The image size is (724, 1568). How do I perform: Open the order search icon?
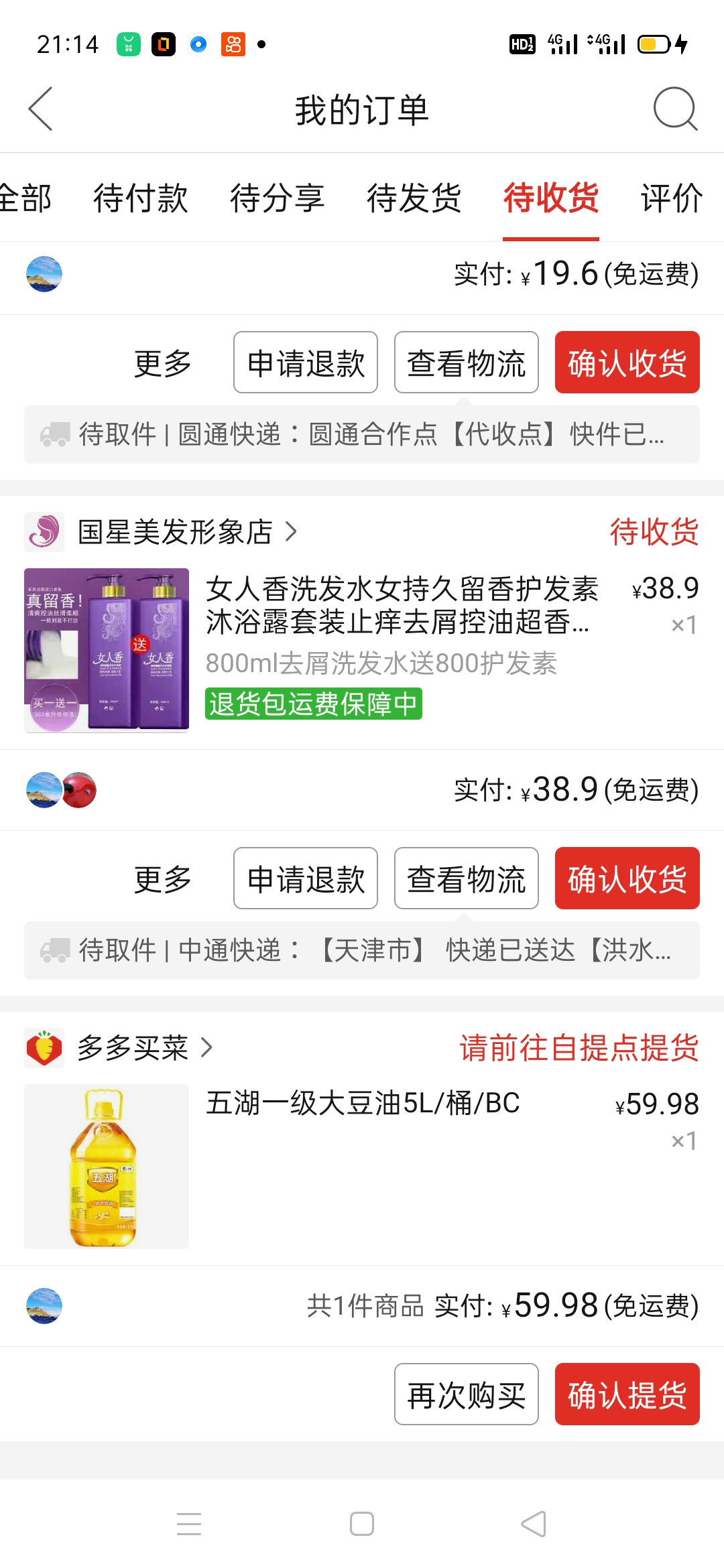click(x=674, y=109)
